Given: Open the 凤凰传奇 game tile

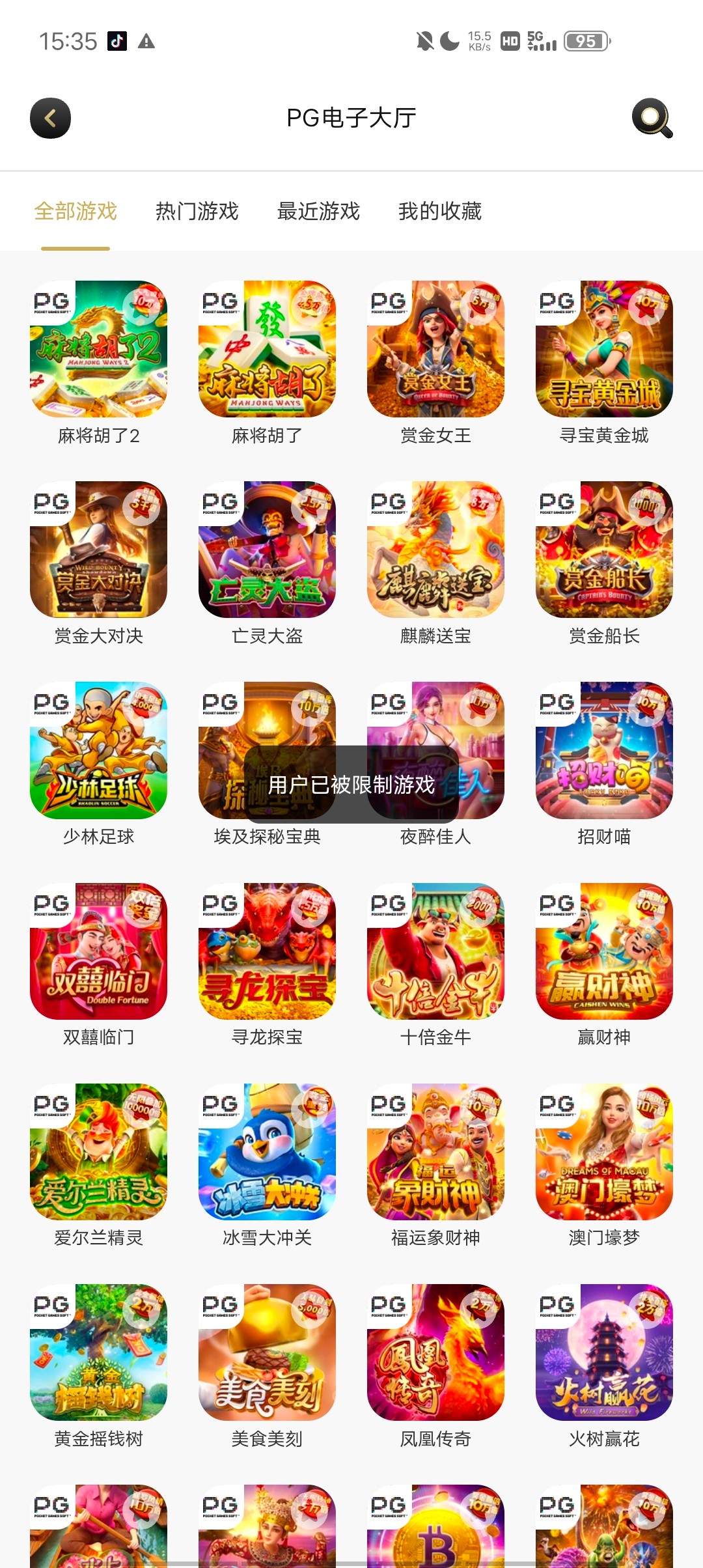Looking at the screenshot, I should [x=435, y=1352].
